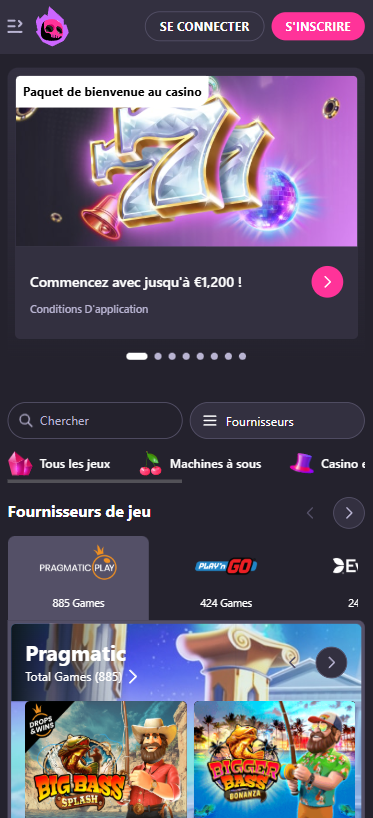The image size is (373, 818).
Task: Tap the S'INSCRIRE button
Action: point(318,26)
